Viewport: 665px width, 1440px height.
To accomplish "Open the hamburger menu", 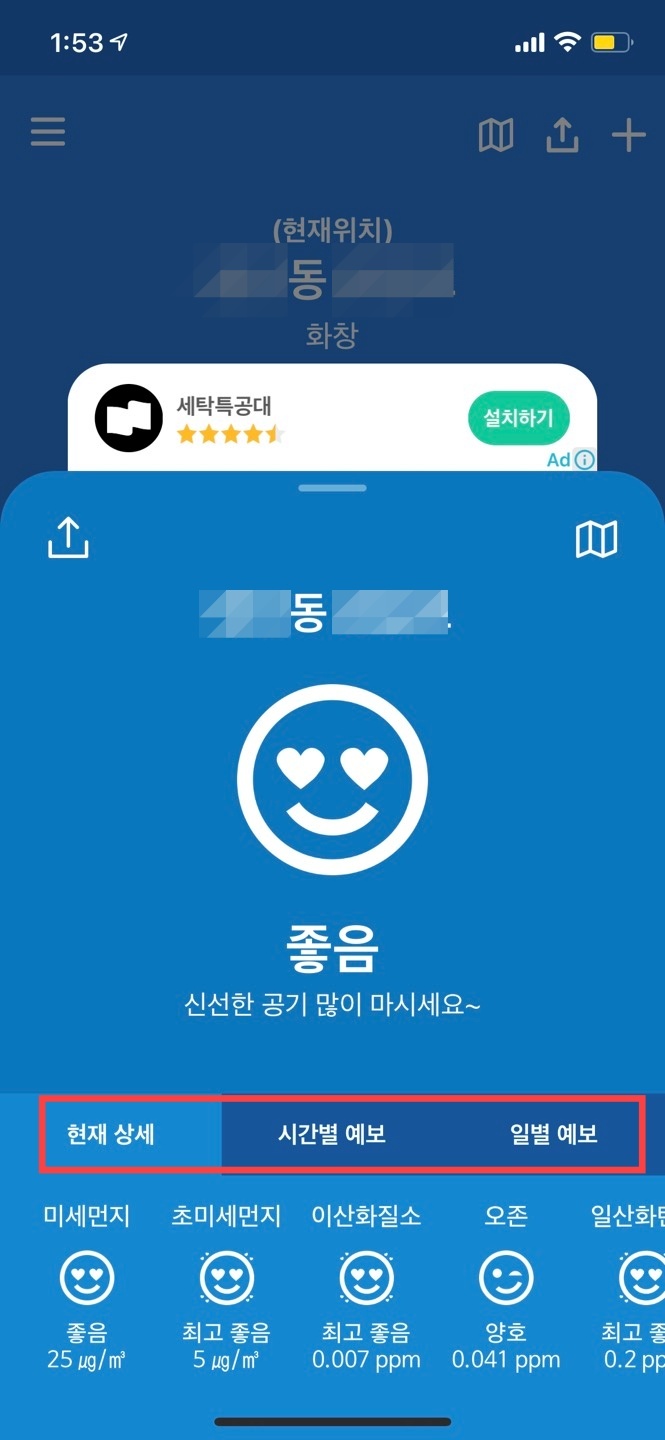I will point(48,132).
